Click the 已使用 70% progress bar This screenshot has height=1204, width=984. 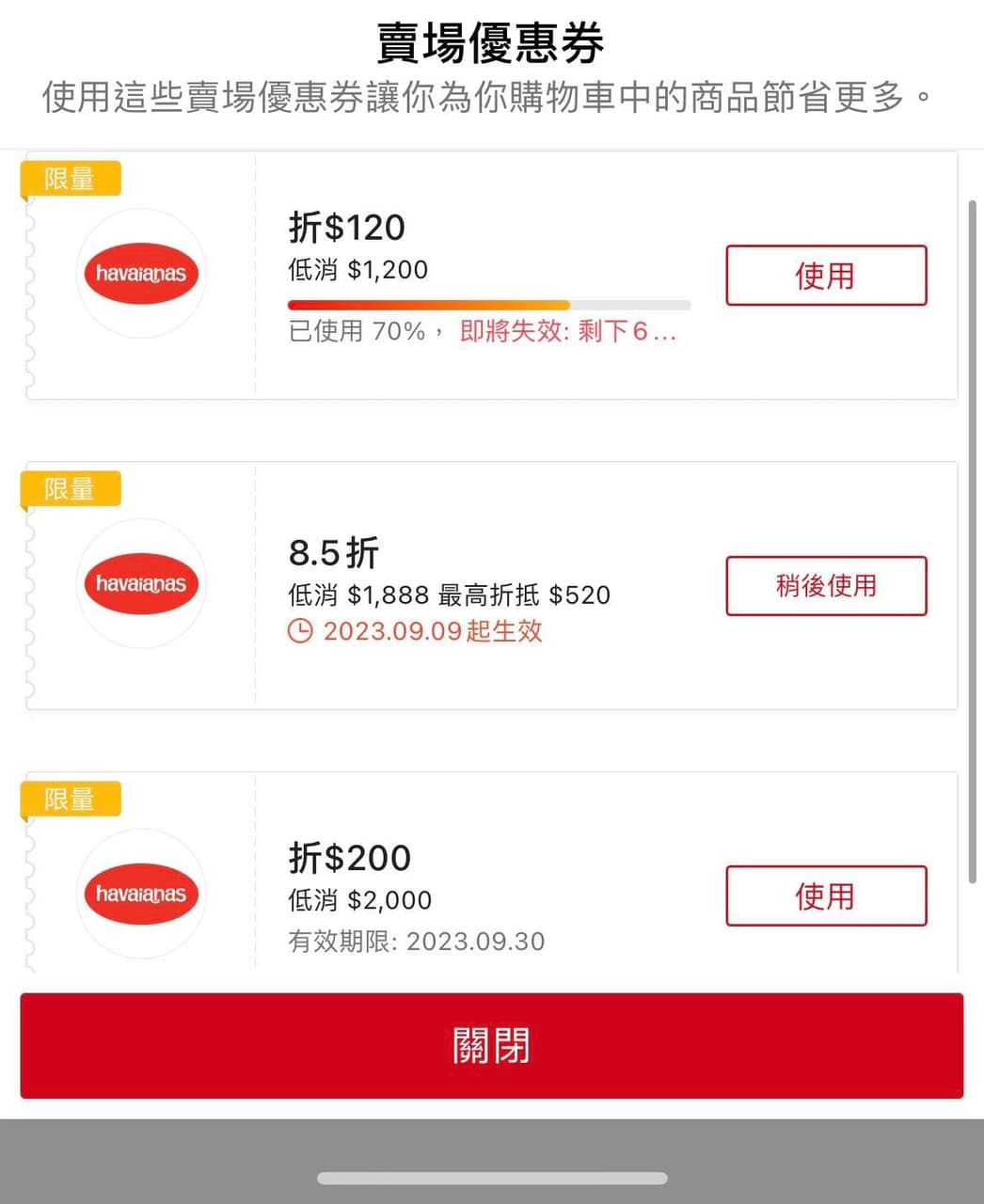tap(489, 305)
